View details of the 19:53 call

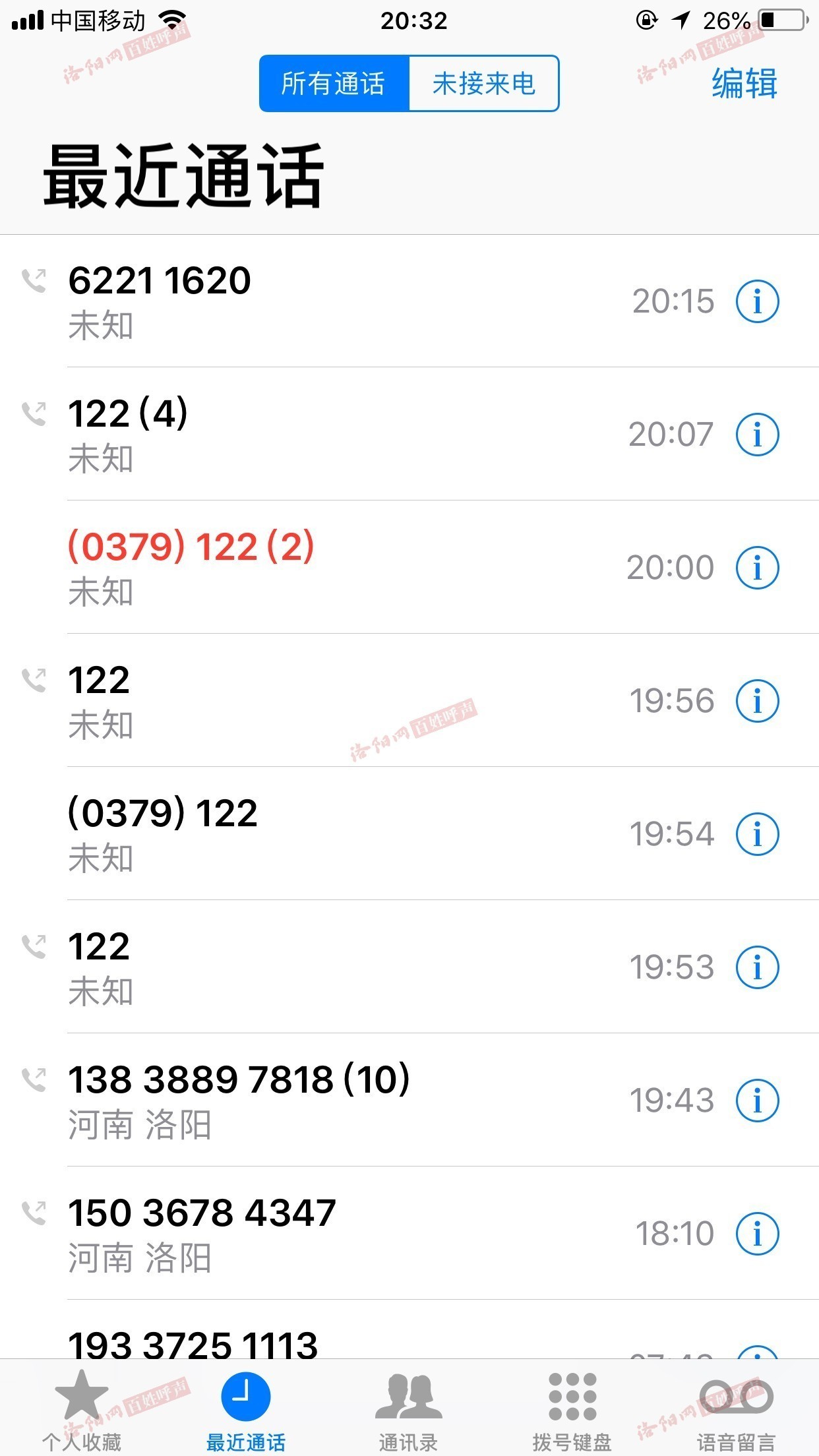(x=757, y=967)
